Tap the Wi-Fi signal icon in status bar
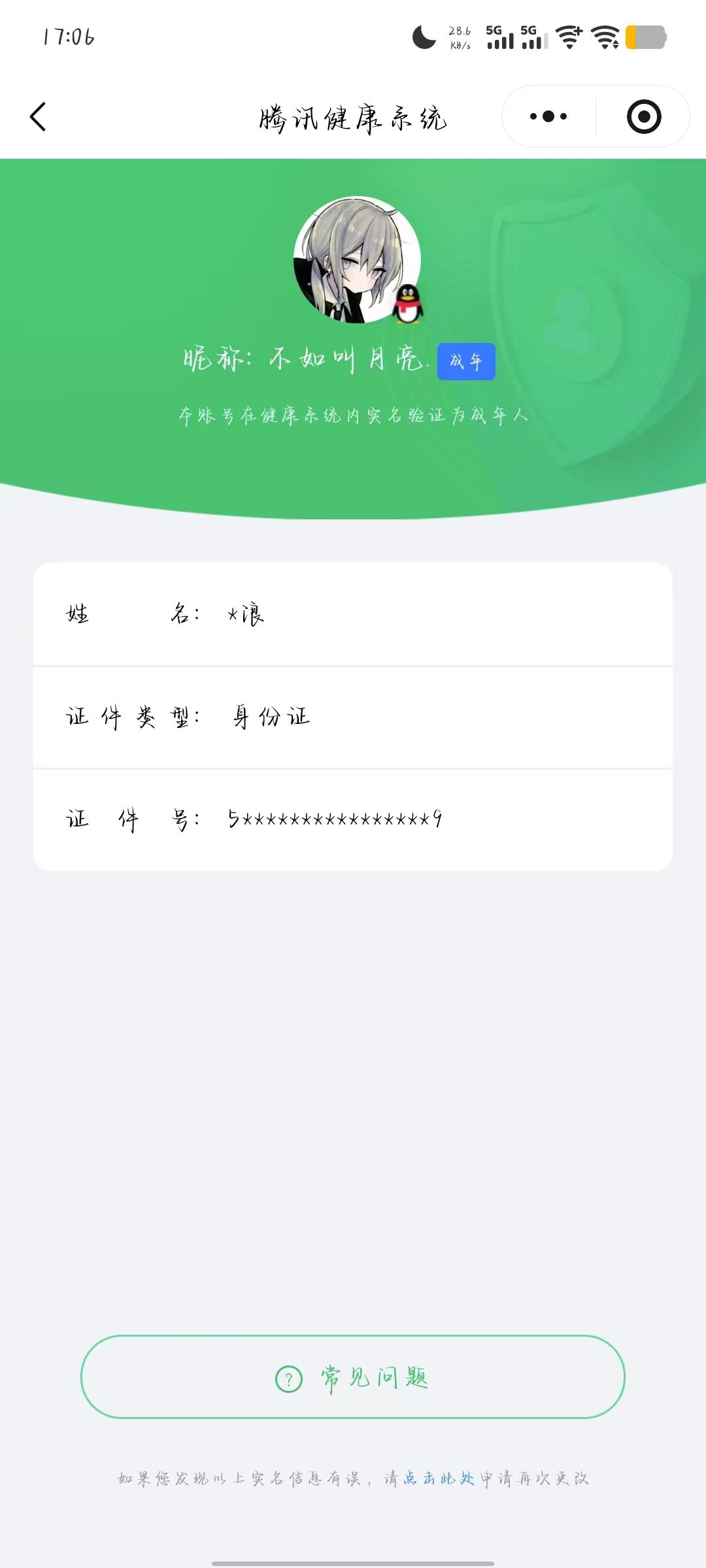 568,37
